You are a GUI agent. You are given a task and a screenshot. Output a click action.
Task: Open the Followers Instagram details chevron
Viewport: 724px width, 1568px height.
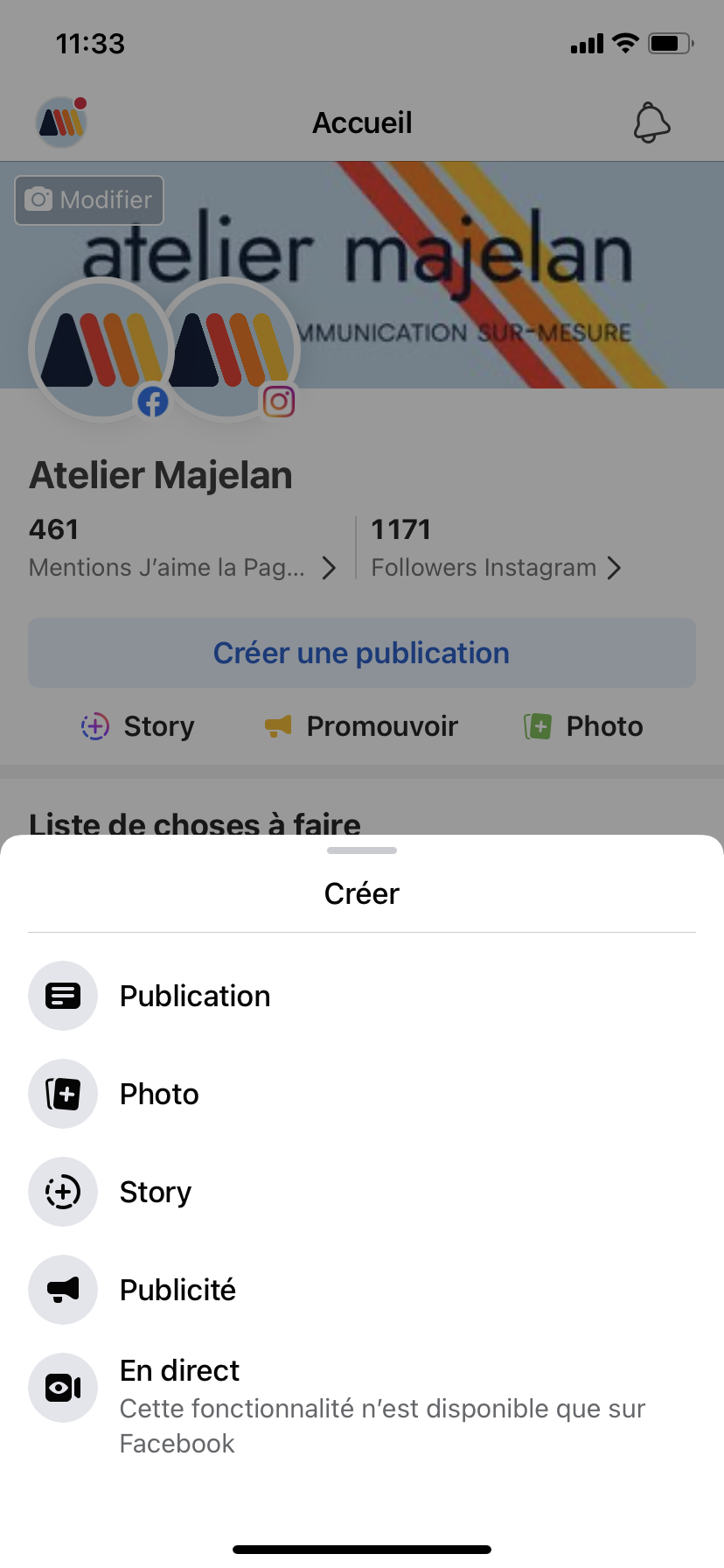pyautogui.click(x=616, y=567)
